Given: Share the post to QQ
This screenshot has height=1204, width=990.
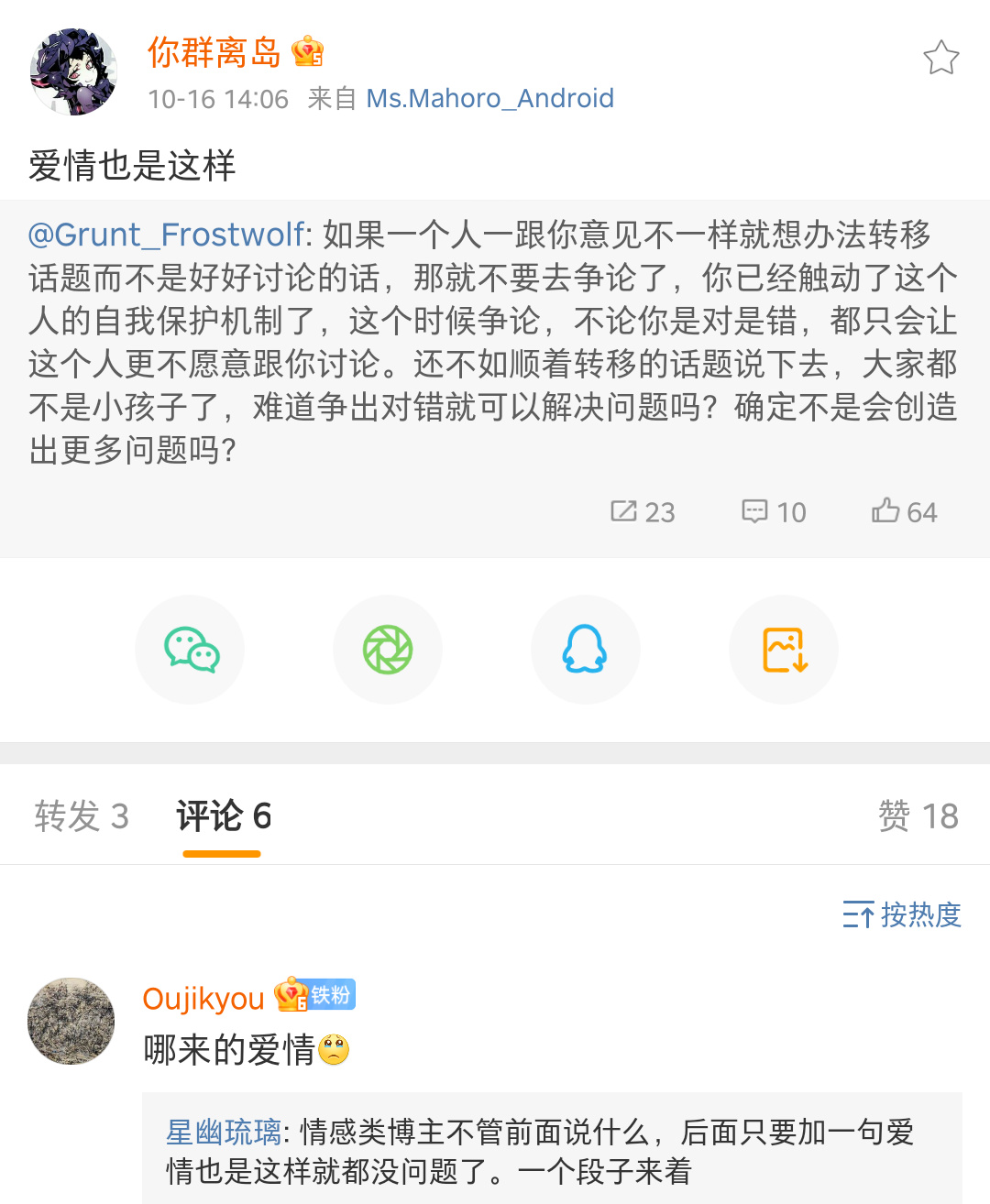Looking at the screenshot, I should tap(585, 650).
